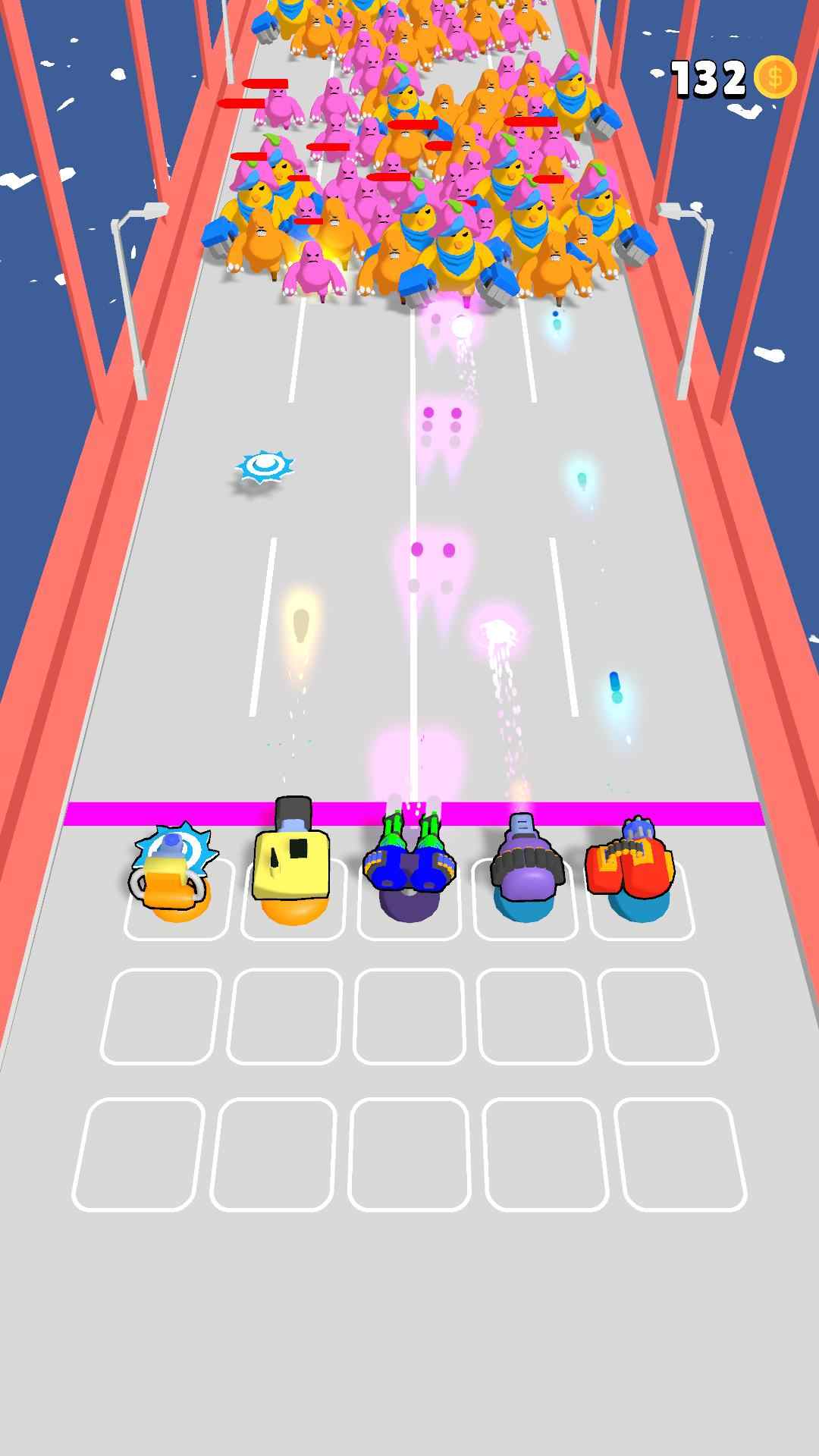Tap the purple turret with the ammo belt

pyautogui.click(x=526, y=864)
